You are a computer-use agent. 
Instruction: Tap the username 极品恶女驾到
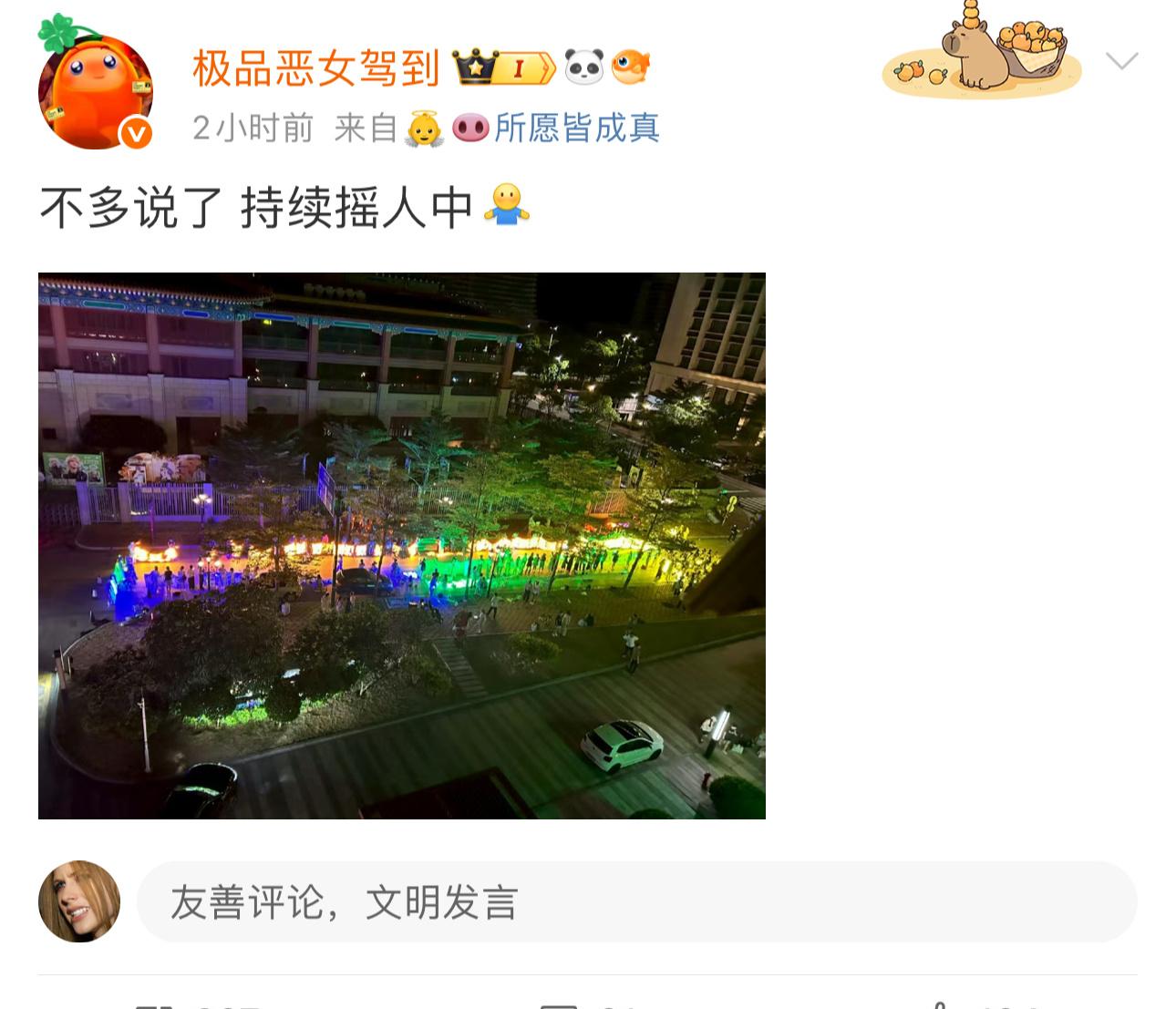(x=315, y=67)
